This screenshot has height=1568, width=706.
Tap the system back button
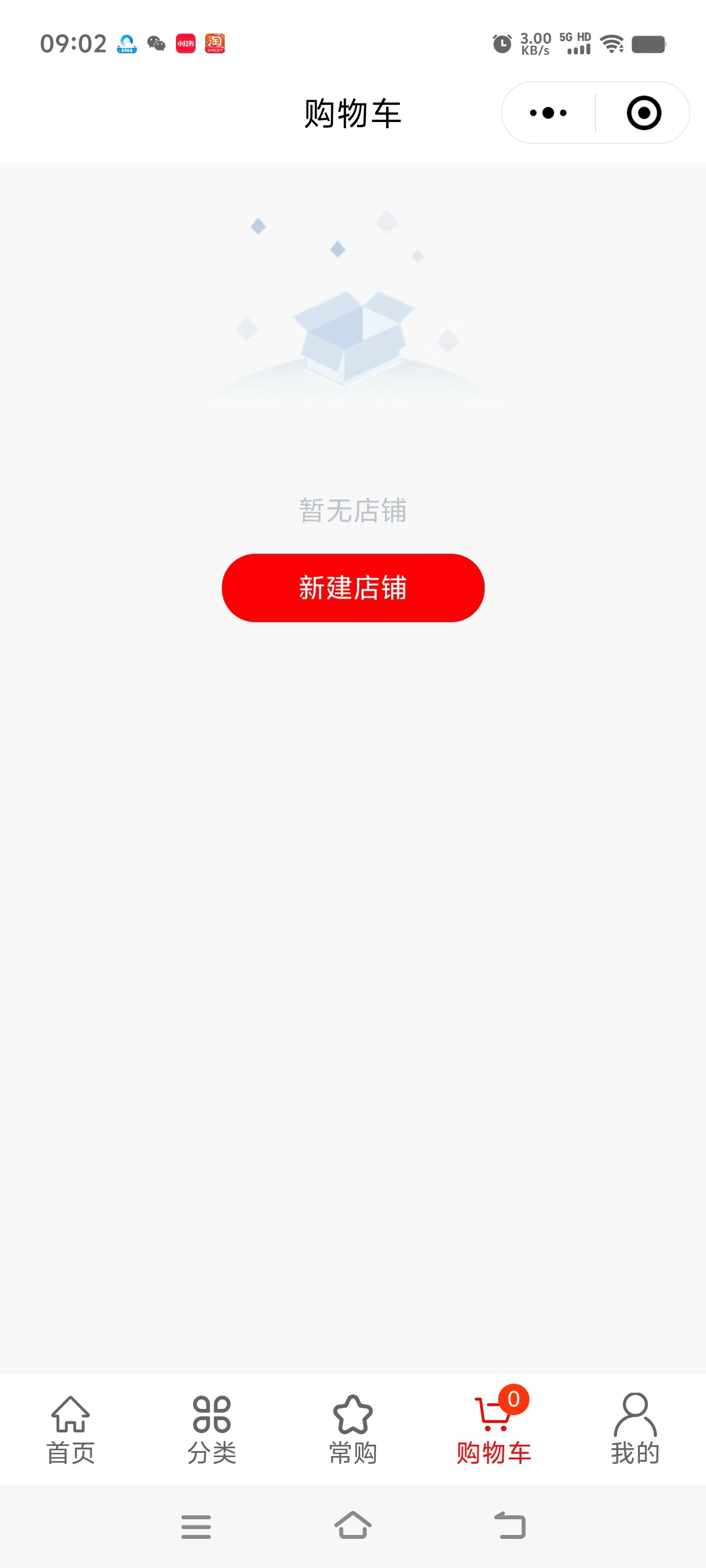pos(510,1525)
